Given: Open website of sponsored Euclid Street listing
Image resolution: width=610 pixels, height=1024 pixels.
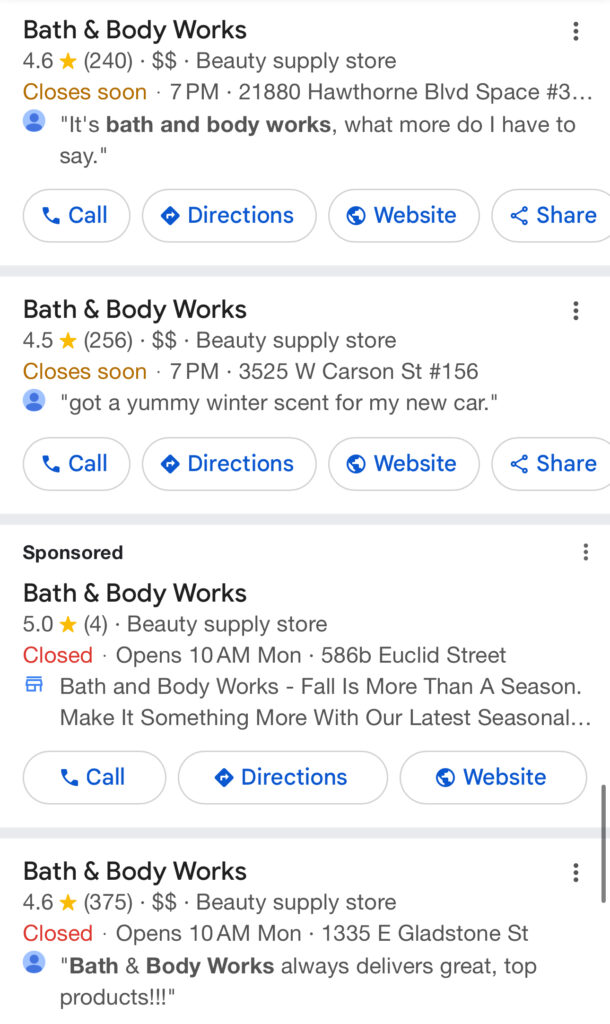Looking at the screenshot, I should pyautogui.click(x=493, y=777).
